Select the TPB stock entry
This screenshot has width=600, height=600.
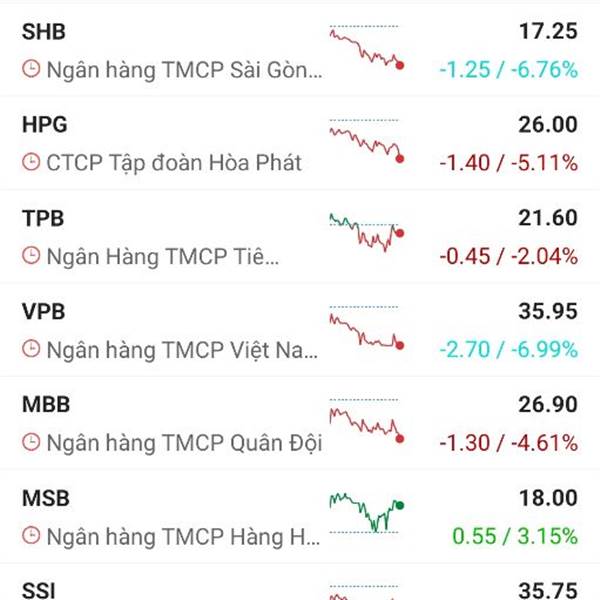(x=300, y=237)
